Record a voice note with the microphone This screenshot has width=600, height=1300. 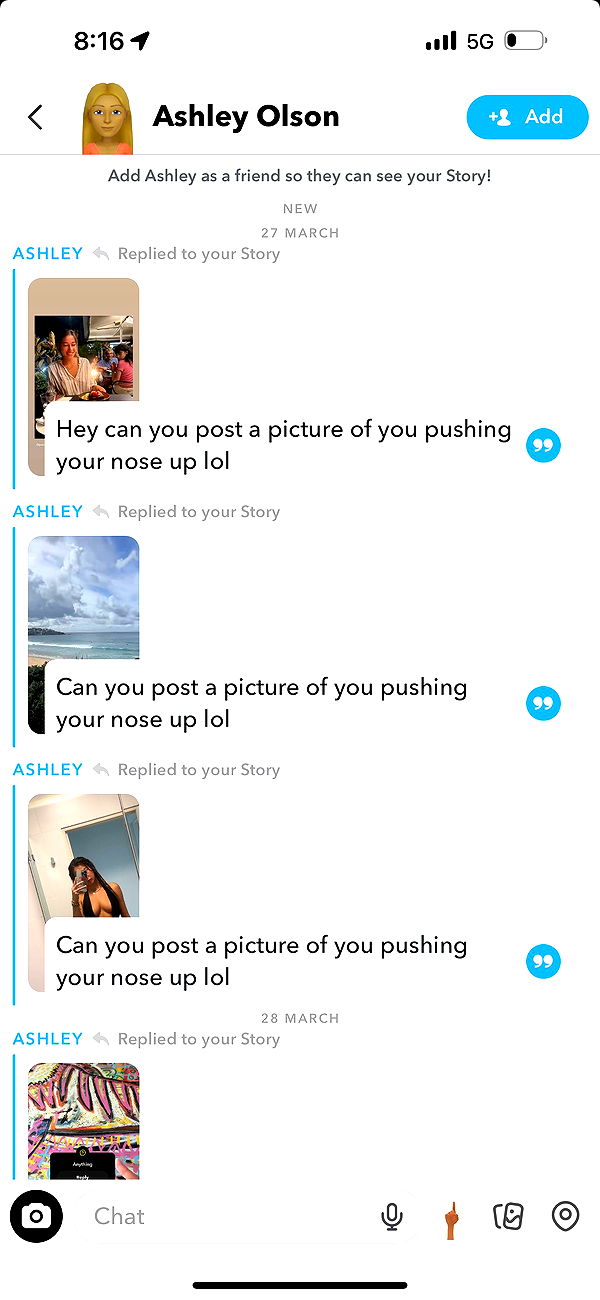pos(392,1216)
